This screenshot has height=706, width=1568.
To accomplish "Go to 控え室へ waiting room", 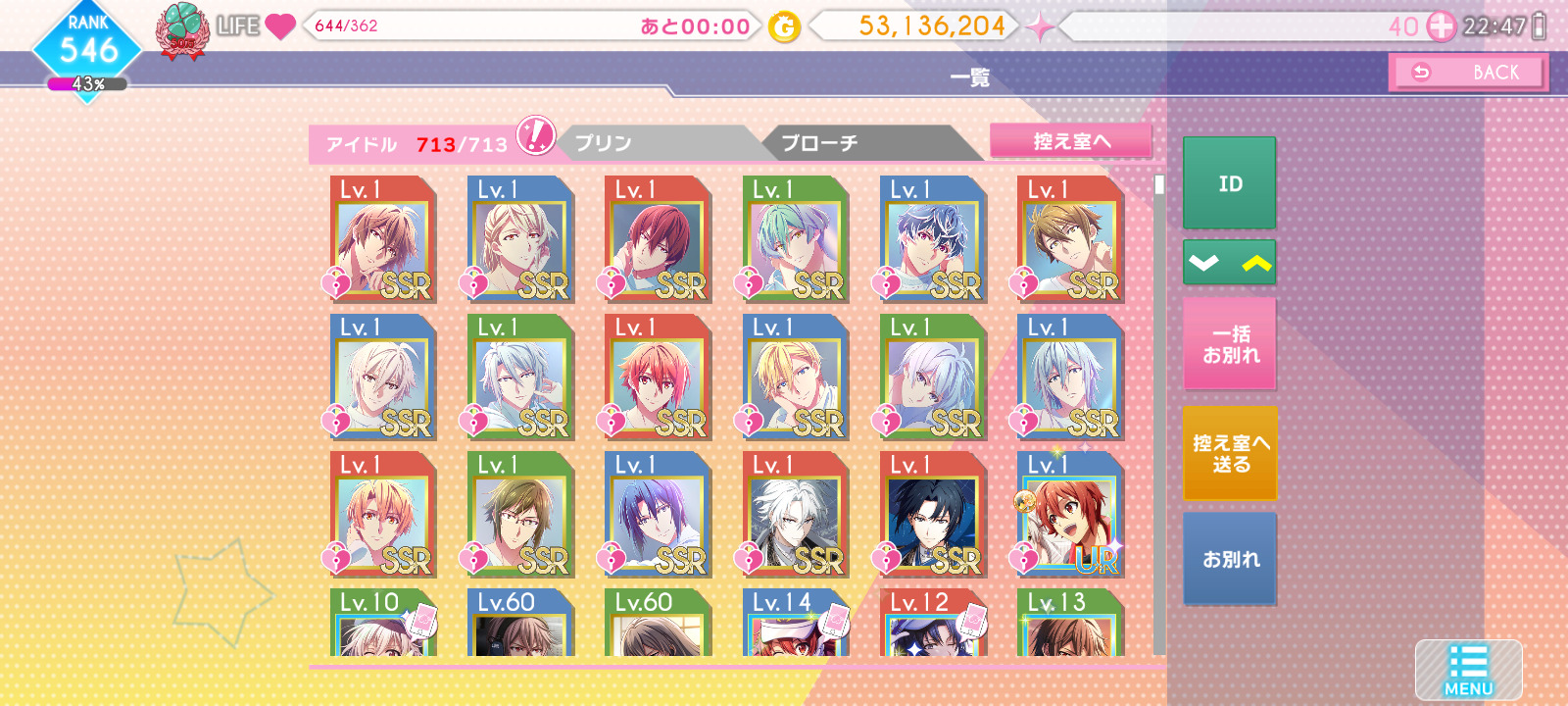I will click(x=1071, y=141).
